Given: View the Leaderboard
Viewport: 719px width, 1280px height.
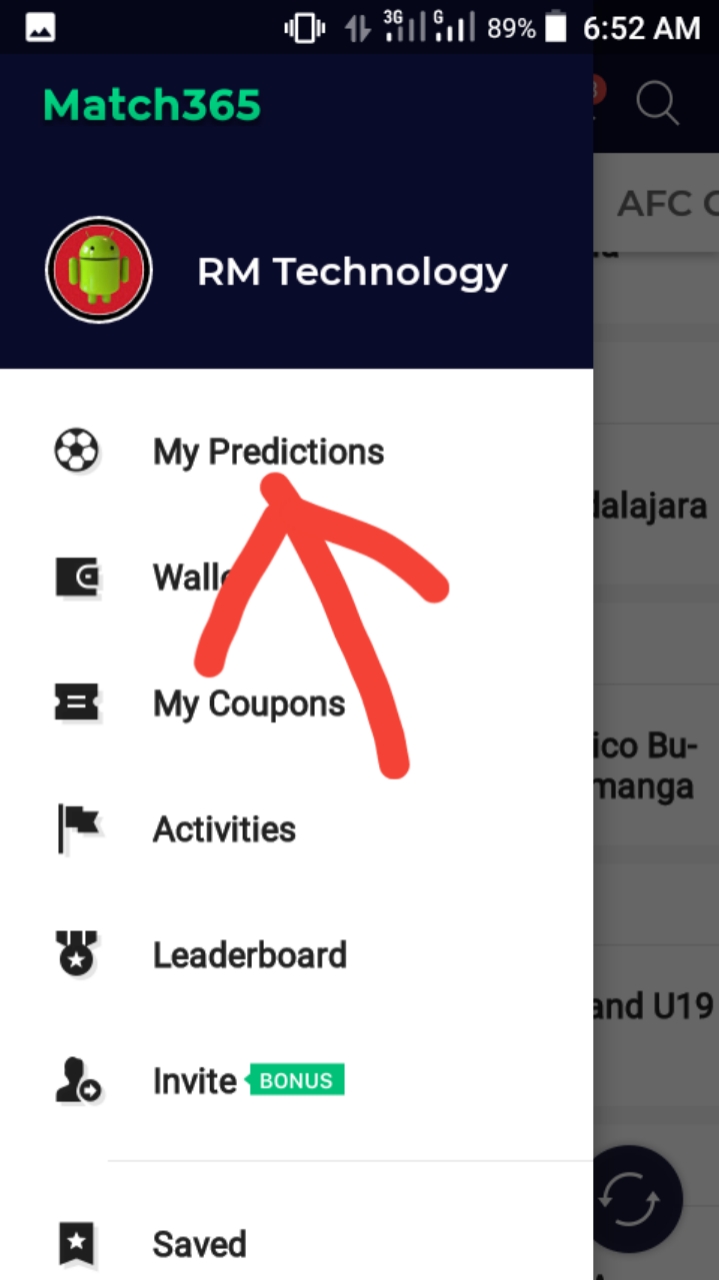Looking at the screenshot, I should [249, 956].
